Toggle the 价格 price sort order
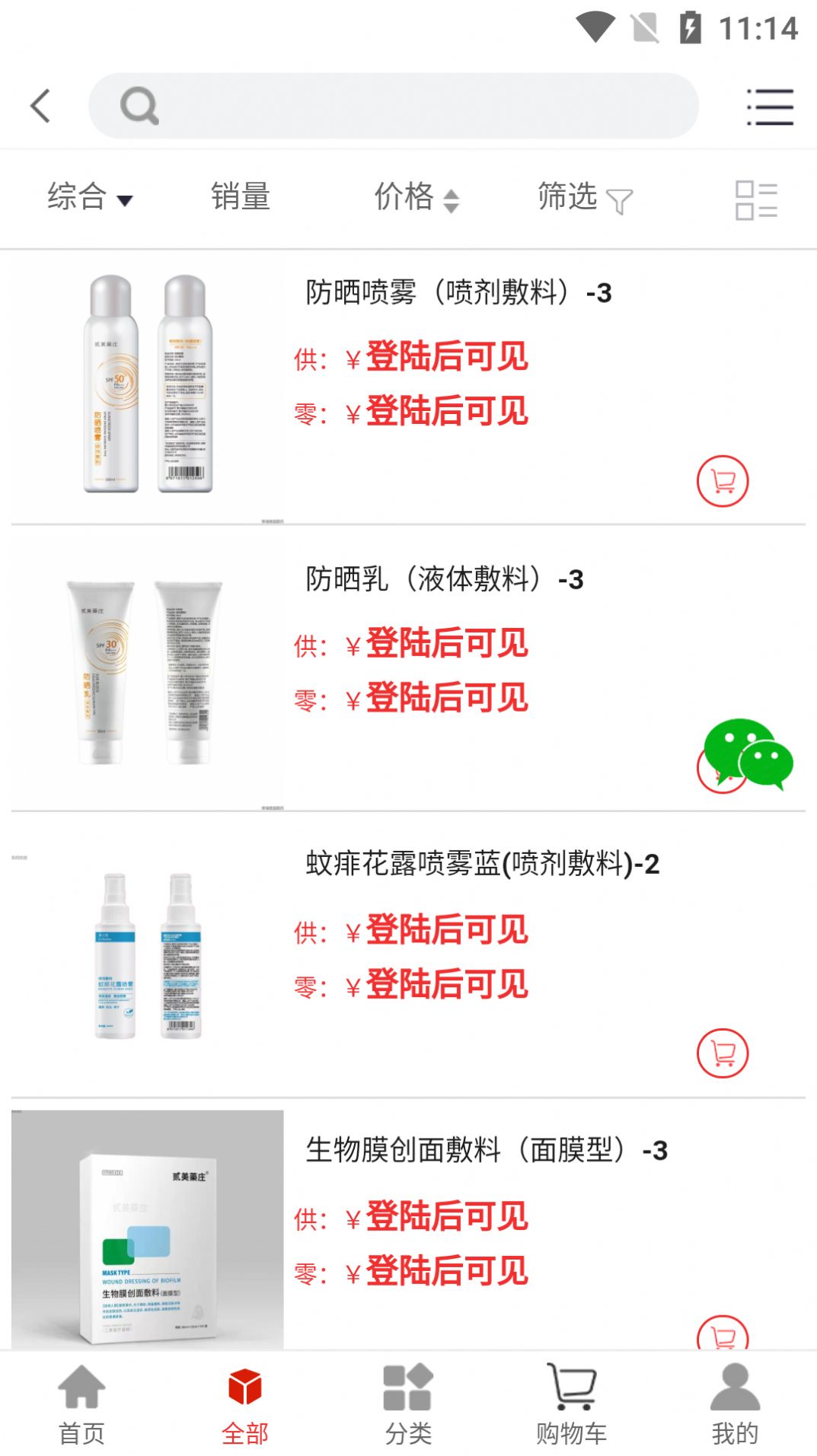The width and height of the screenshot is (817, 1456). click(416, 197)
